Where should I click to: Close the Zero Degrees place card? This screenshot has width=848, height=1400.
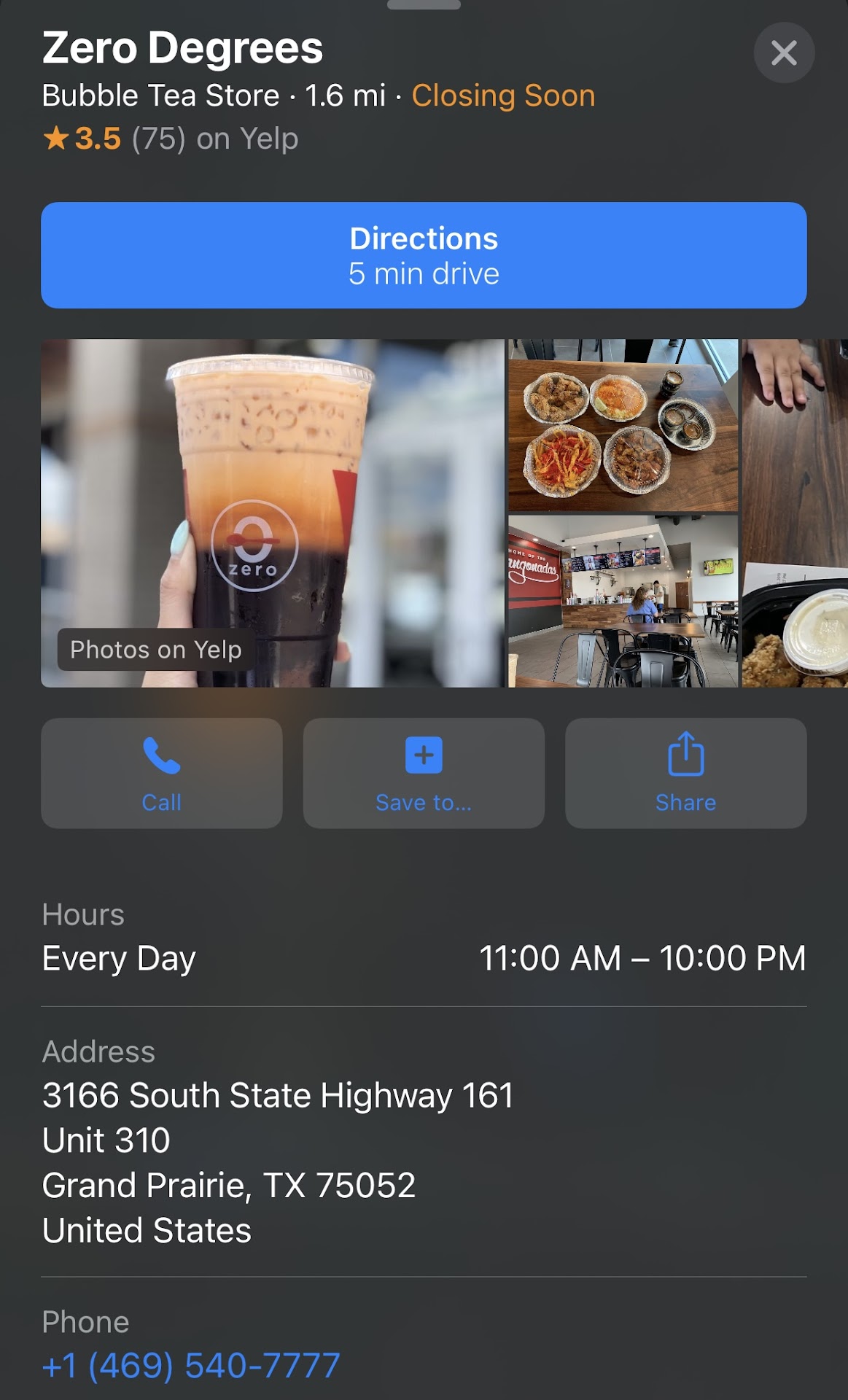[784, 52]
